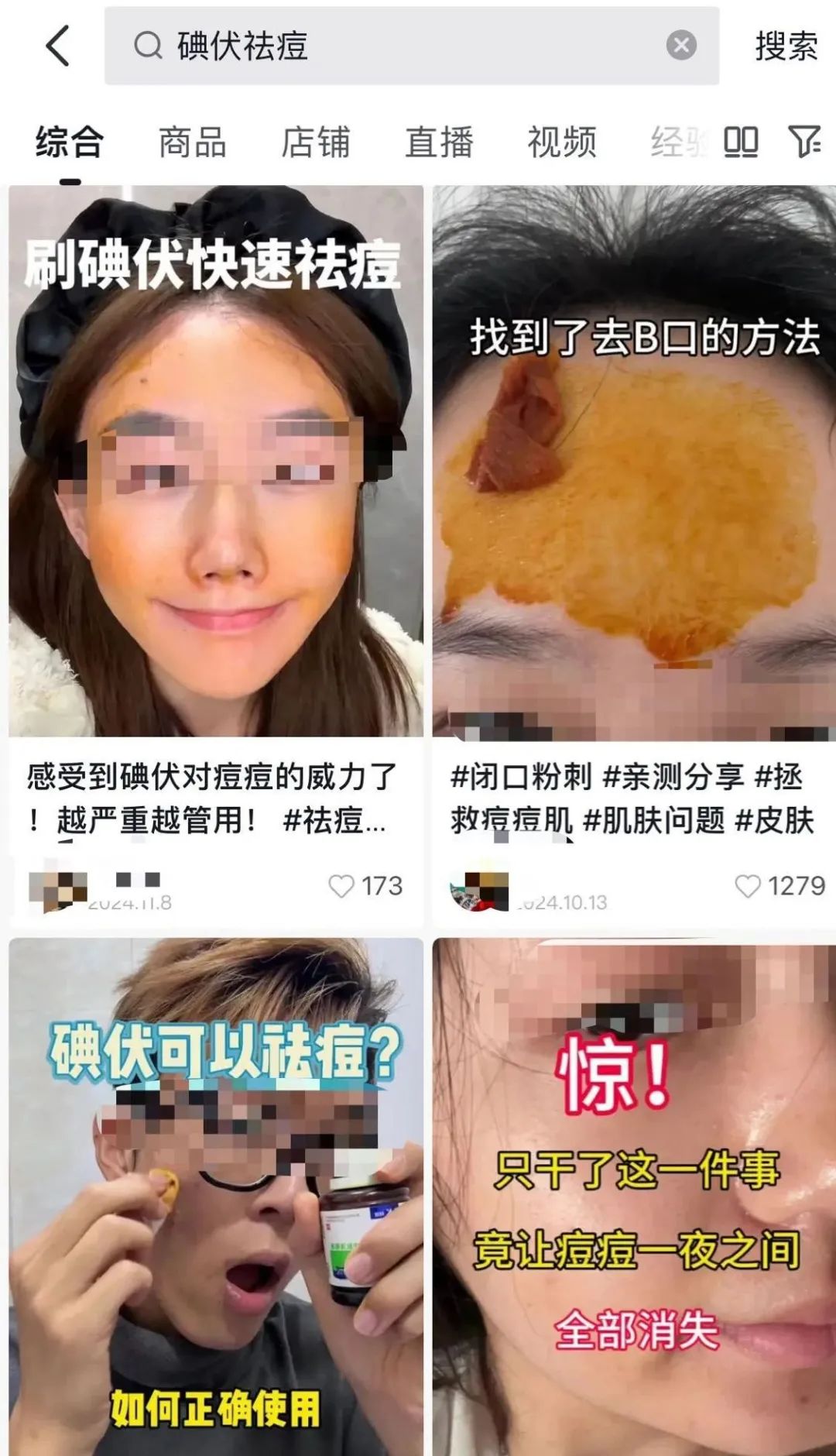Like the post with 1279 likes
This screenshot has height=1456, width=836.
tap(748, 886)
